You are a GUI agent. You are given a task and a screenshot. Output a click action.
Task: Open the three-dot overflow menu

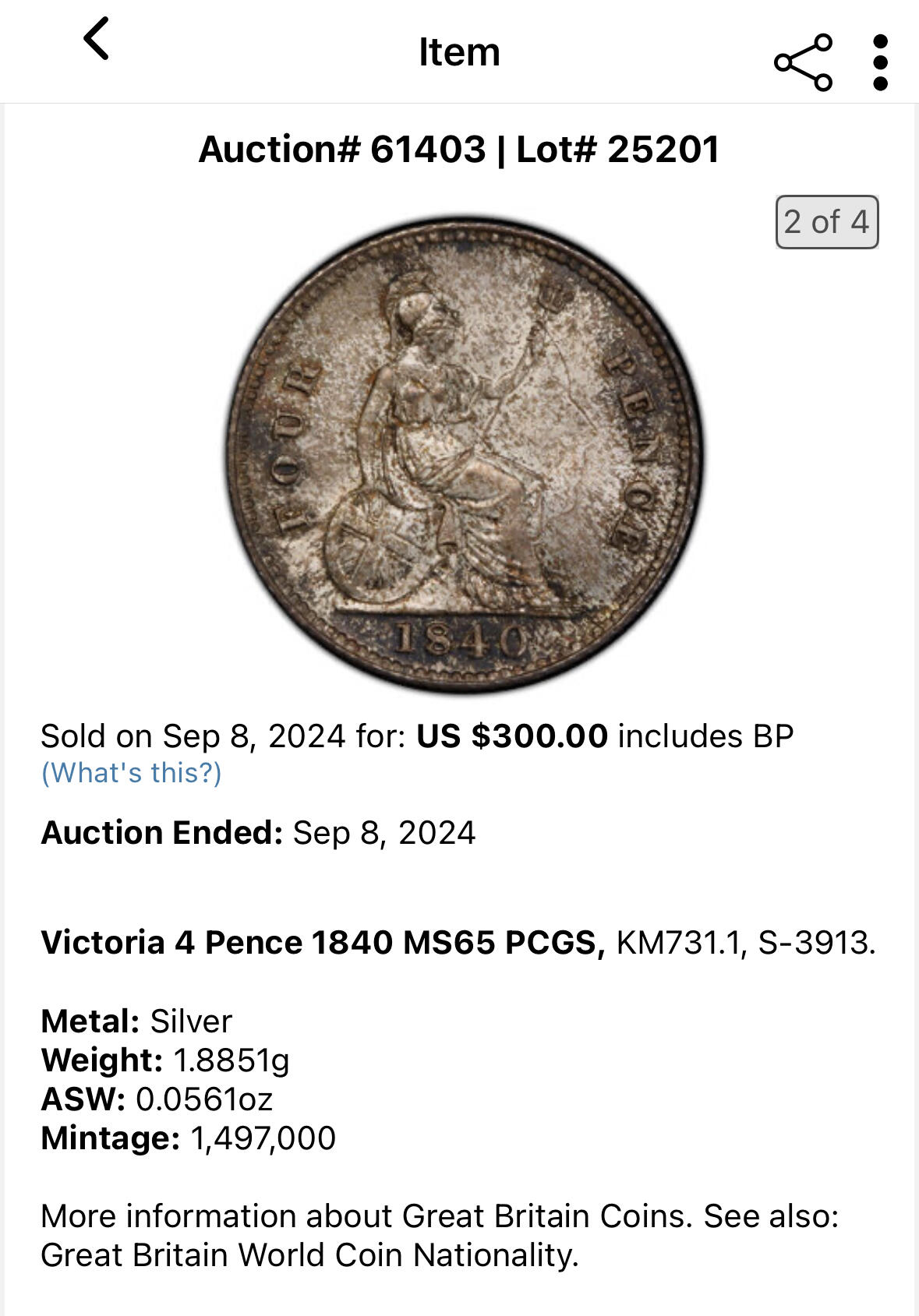click(880, 62)
